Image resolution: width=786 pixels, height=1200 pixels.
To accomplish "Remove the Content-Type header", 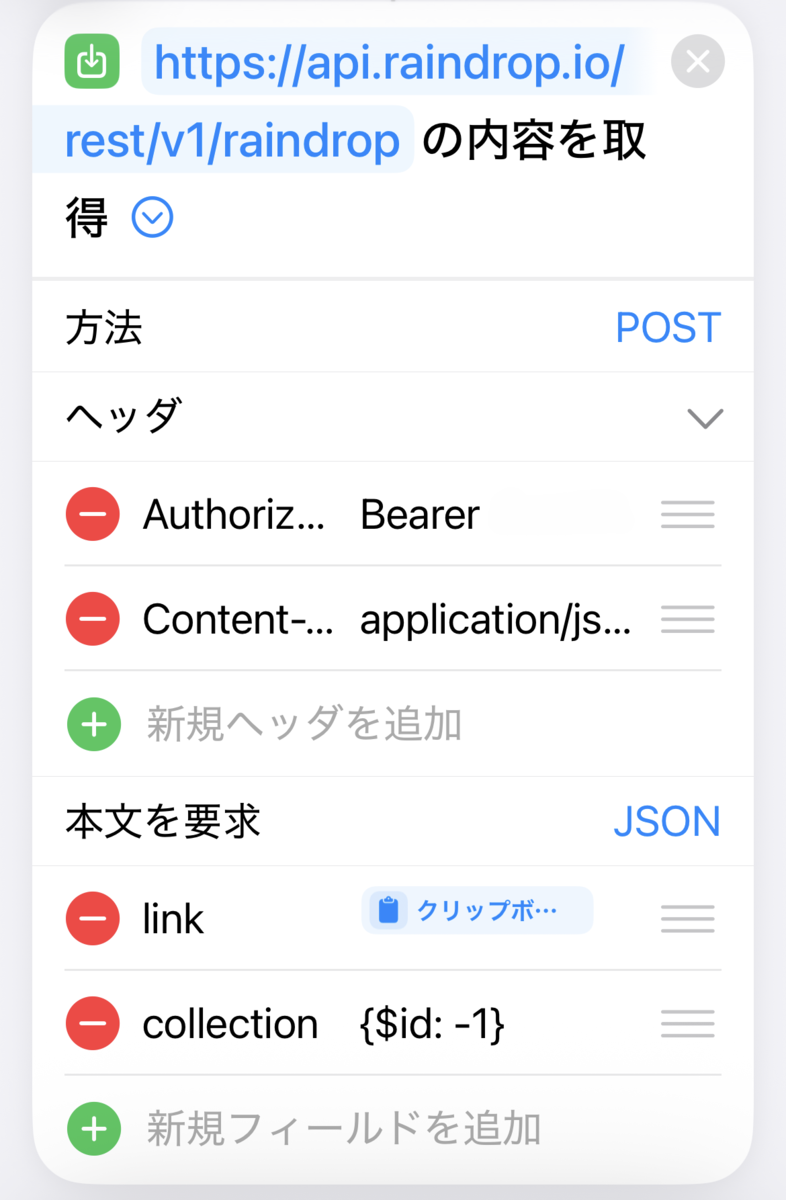I will [93, 619].
